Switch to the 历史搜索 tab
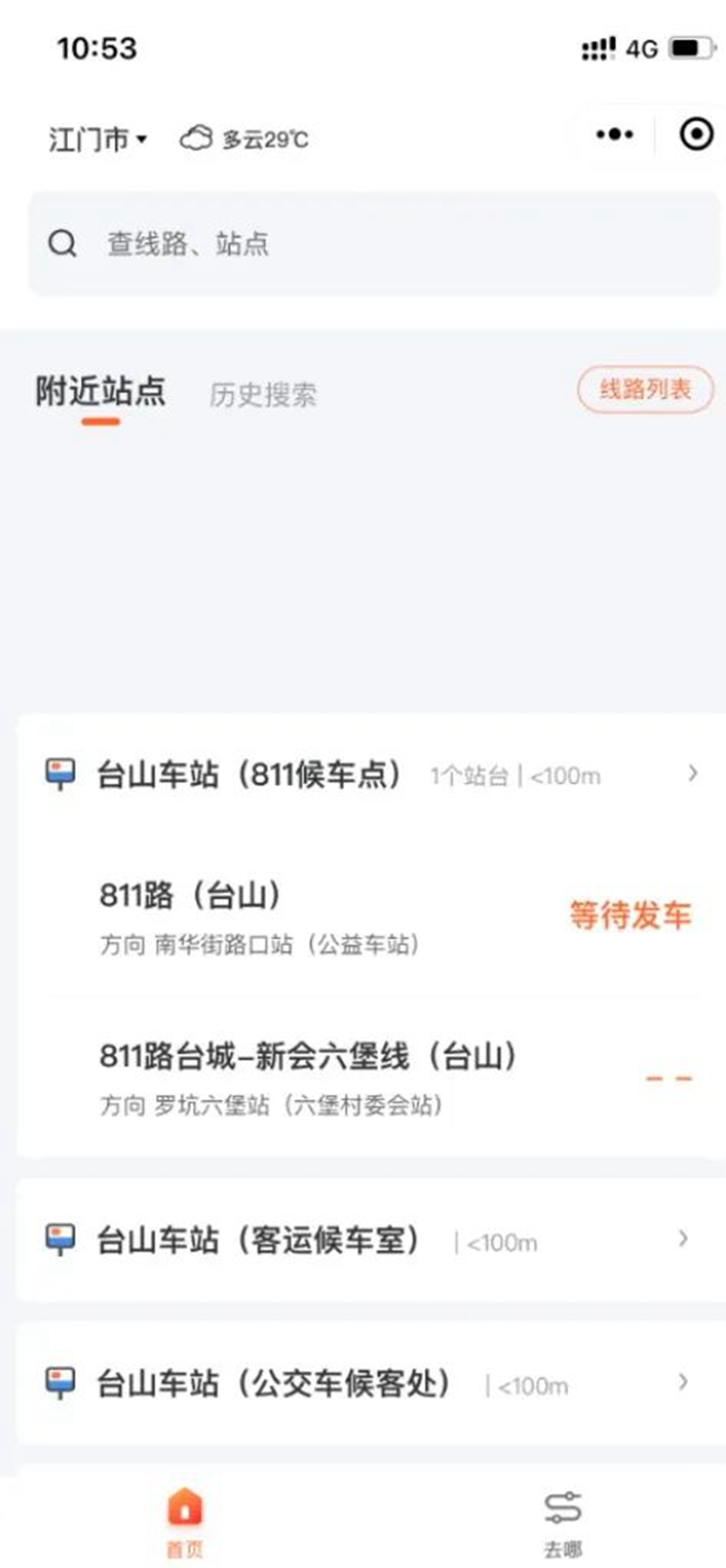The height and width of the screenshot is (1568, 726). click(262, 394)
